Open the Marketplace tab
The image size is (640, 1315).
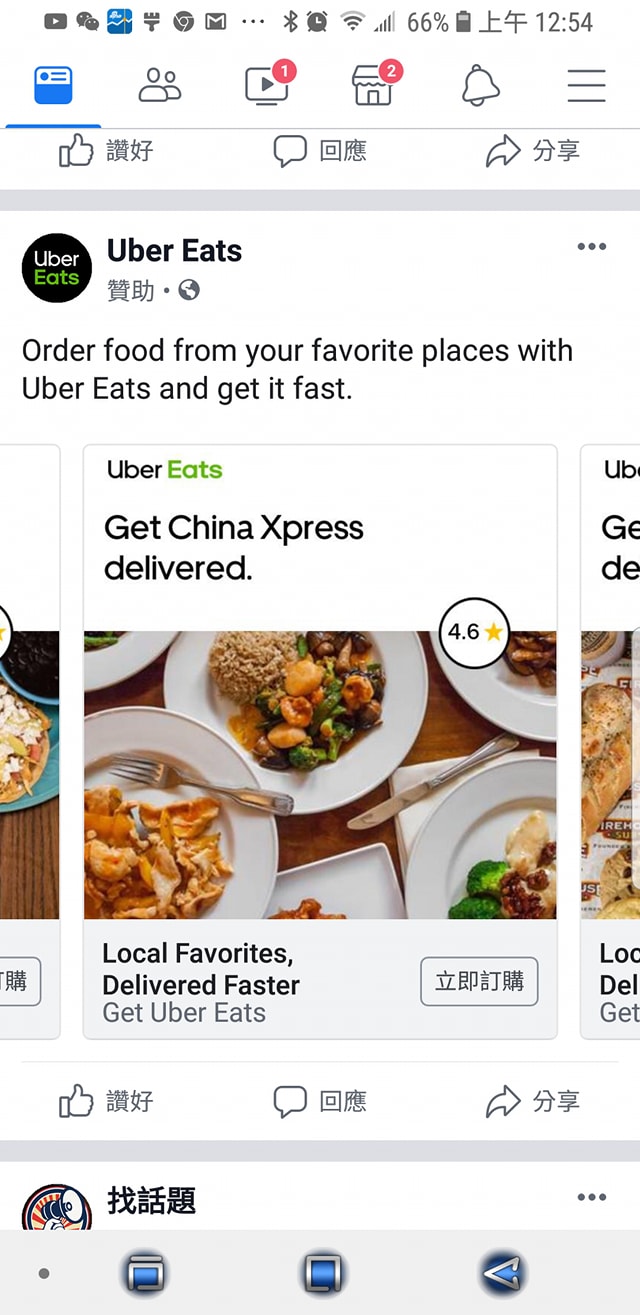pyautogui.click(x=372, y=86)
